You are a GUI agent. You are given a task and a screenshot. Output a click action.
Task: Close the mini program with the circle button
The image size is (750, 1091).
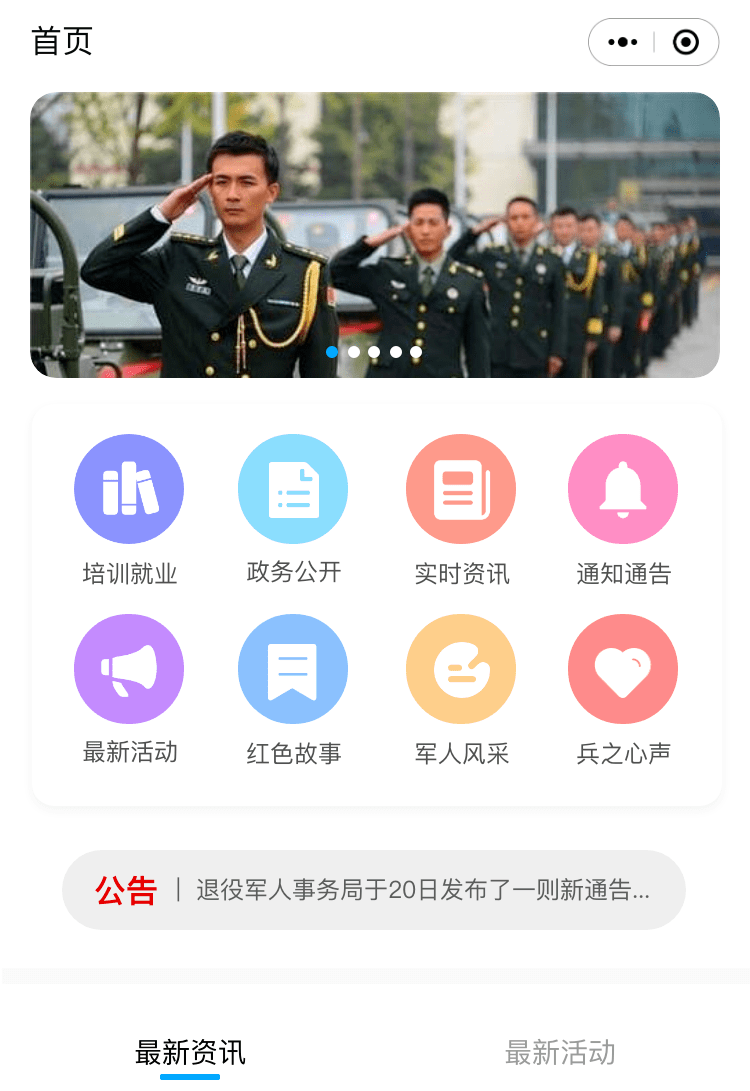(x=686, y=42)
